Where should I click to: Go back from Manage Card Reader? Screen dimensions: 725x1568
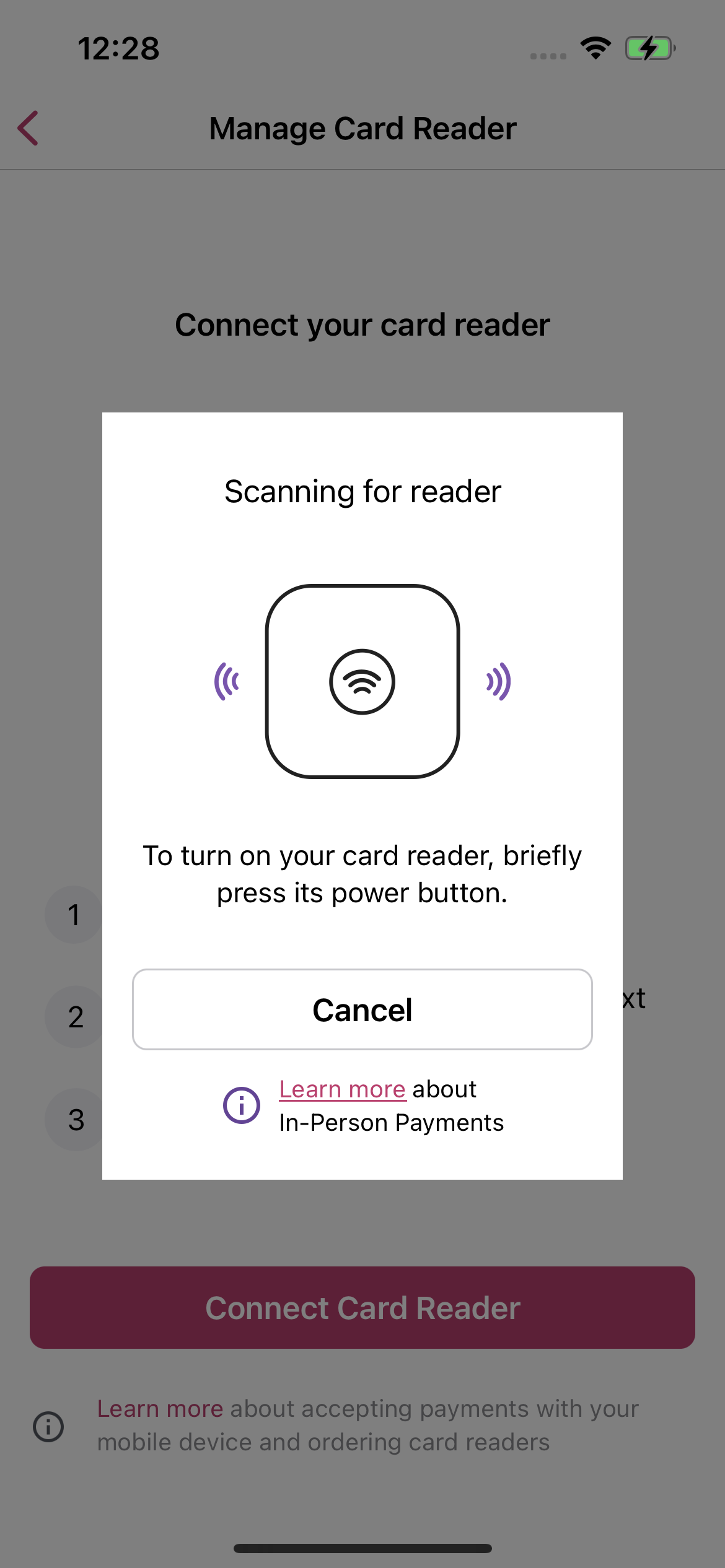pos(29,128)
